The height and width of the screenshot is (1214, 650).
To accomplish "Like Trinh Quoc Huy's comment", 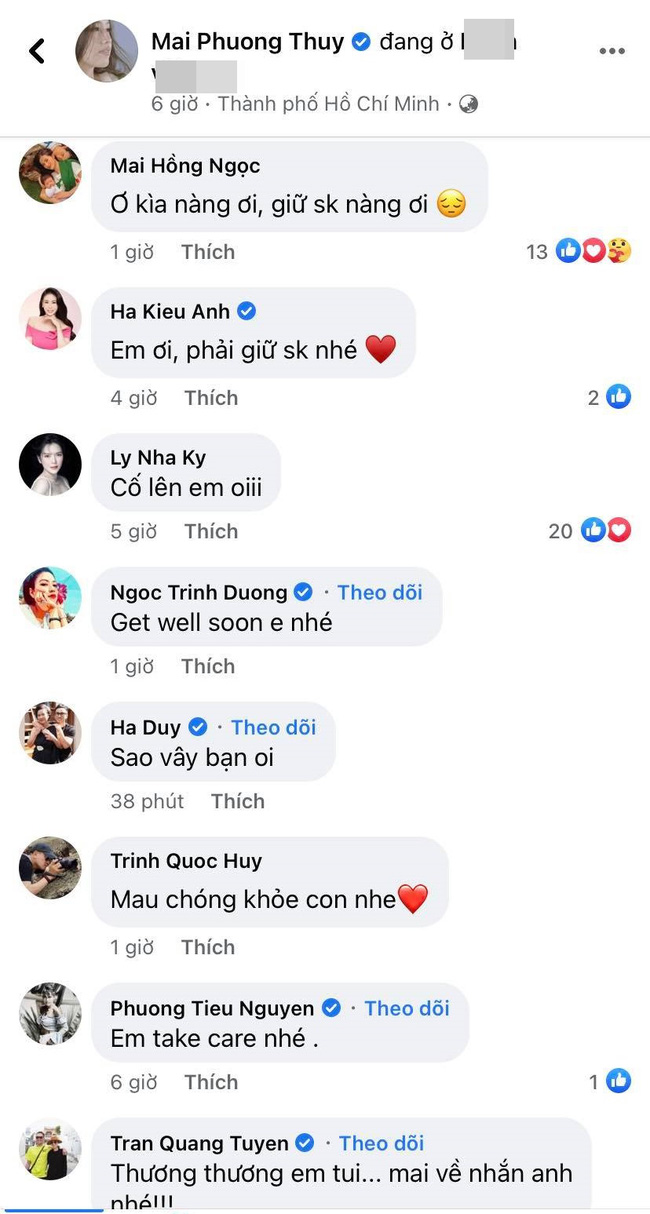I will [207, 947].
